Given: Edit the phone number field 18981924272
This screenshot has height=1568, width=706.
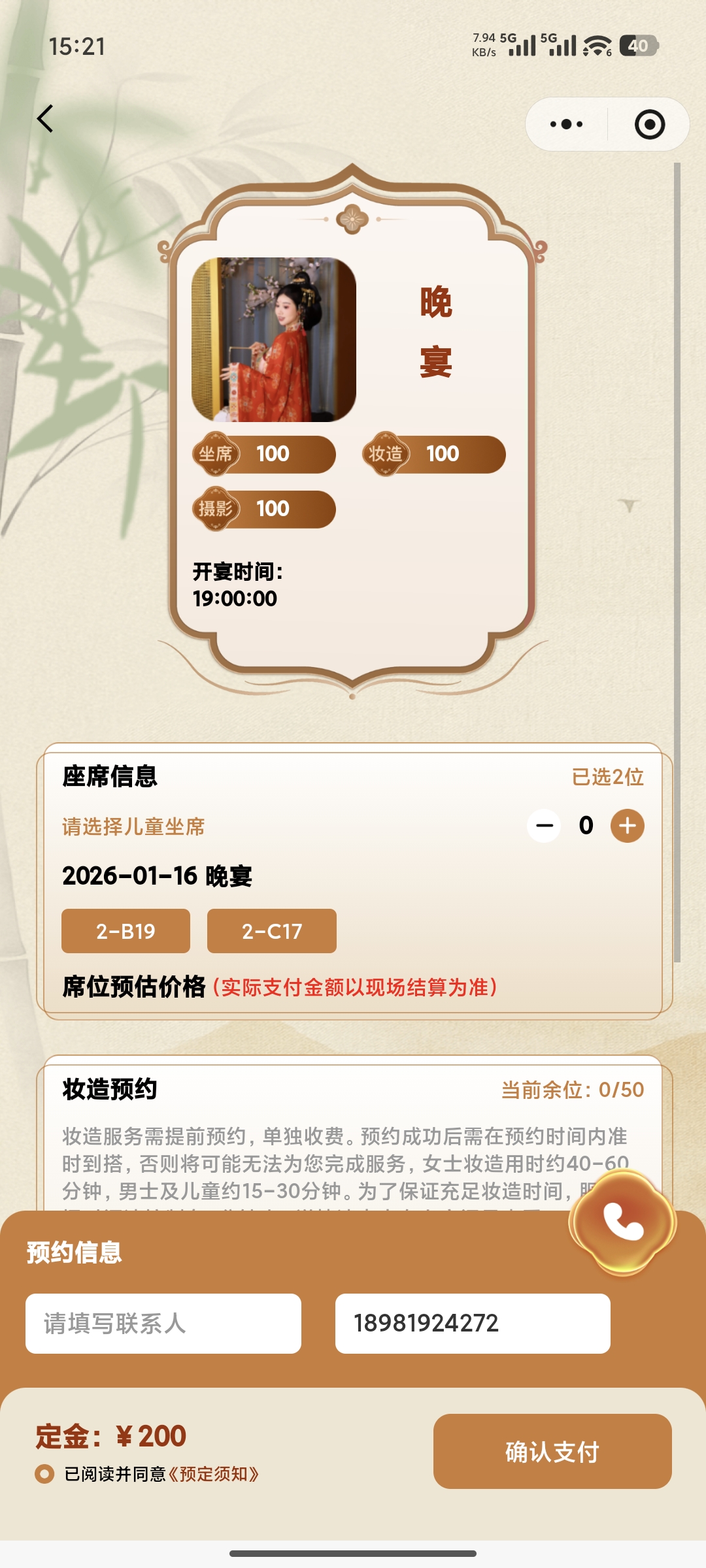Looking at the screenshot, I should (472, 1324).
